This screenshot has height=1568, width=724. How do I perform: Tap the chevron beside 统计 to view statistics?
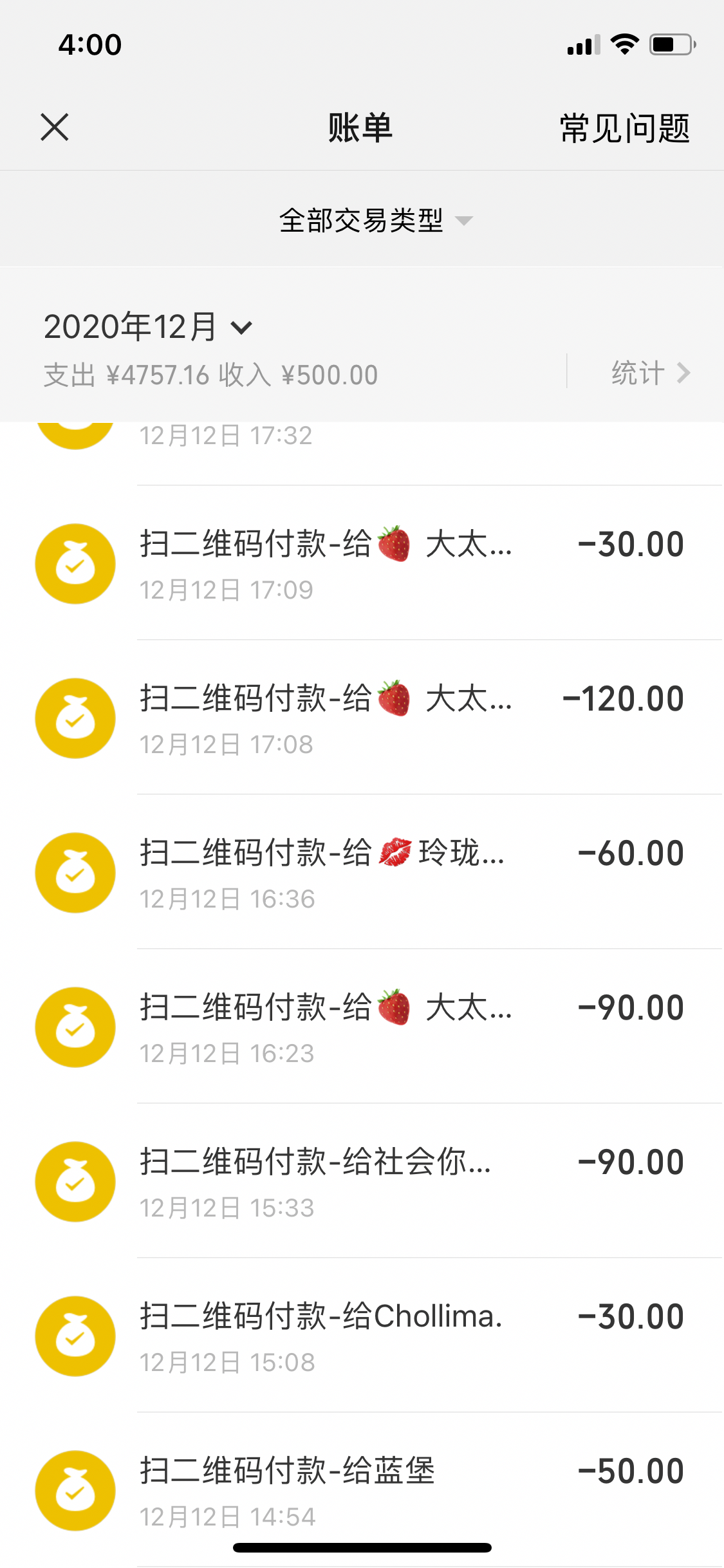click(683, 372)
